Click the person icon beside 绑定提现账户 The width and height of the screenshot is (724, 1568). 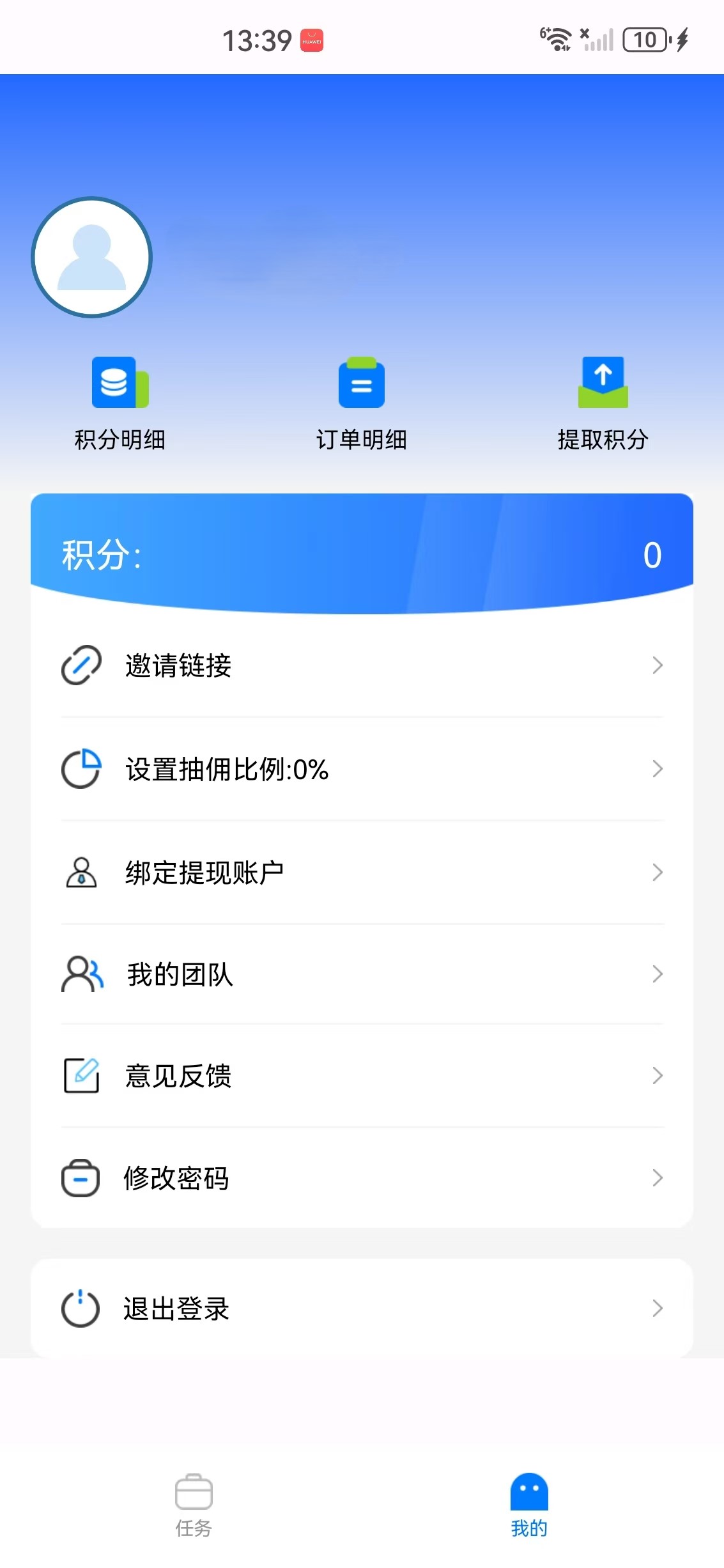click(81, 872)
